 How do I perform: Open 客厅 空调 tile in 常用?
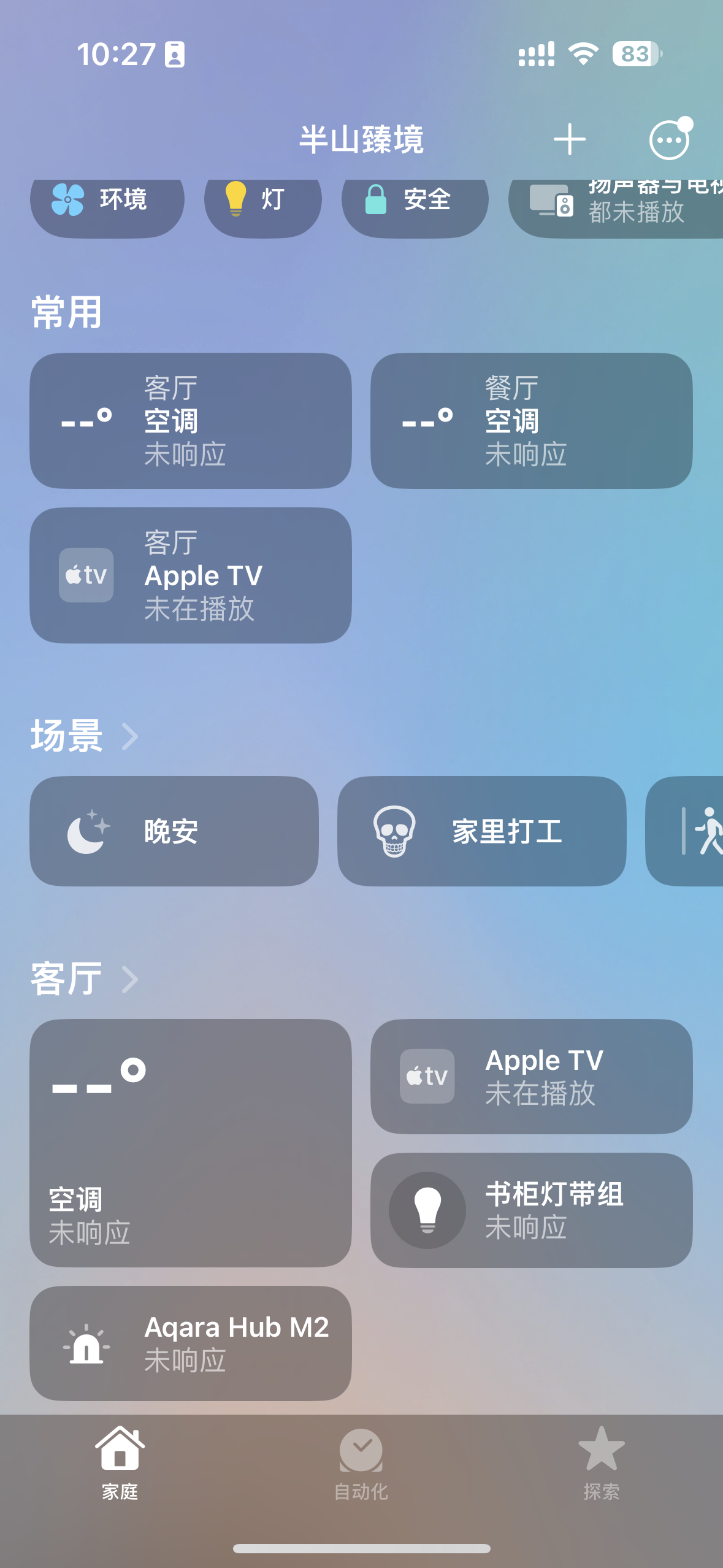point(191,421)
